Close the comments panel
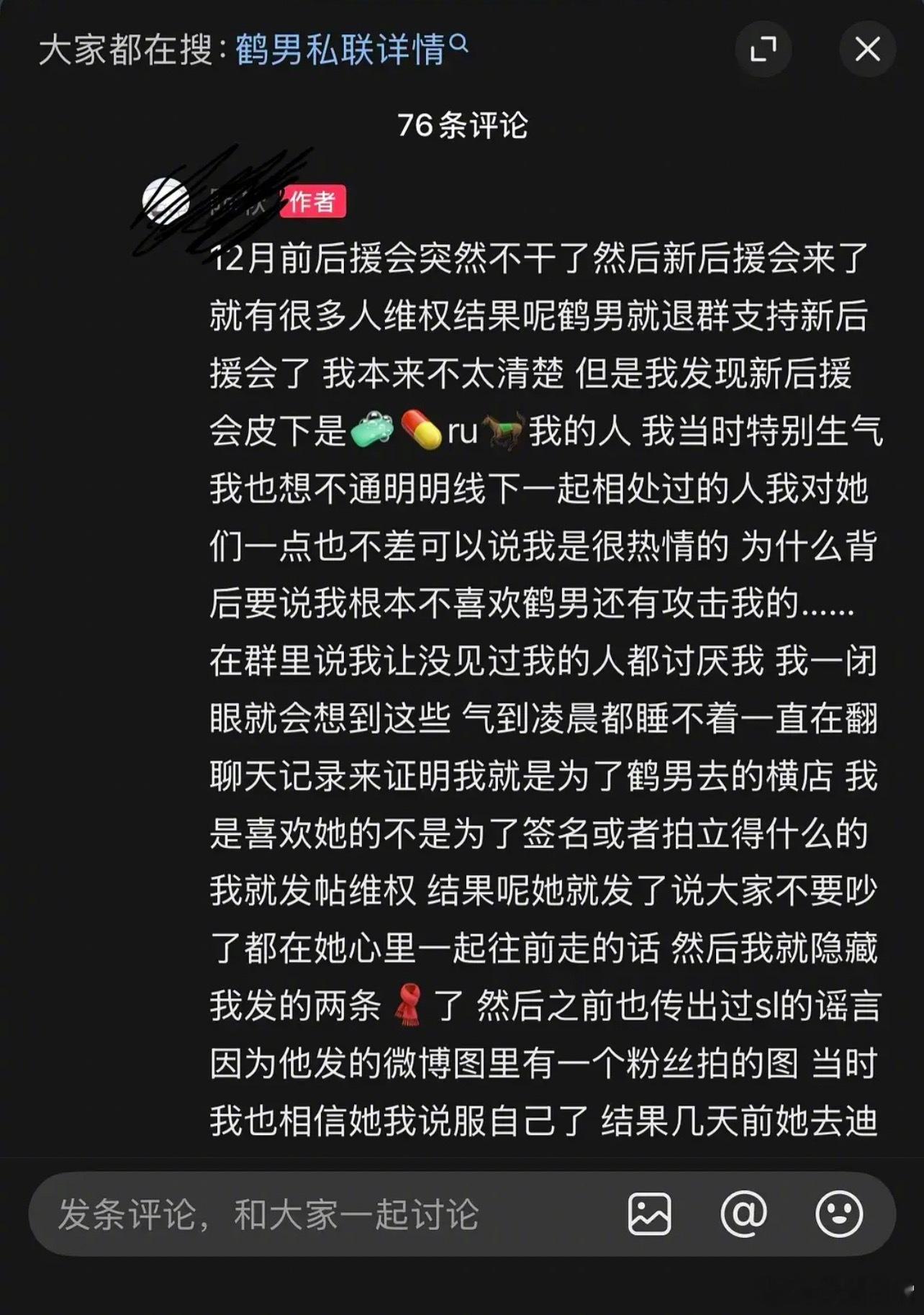 click(x=867, y=49)
